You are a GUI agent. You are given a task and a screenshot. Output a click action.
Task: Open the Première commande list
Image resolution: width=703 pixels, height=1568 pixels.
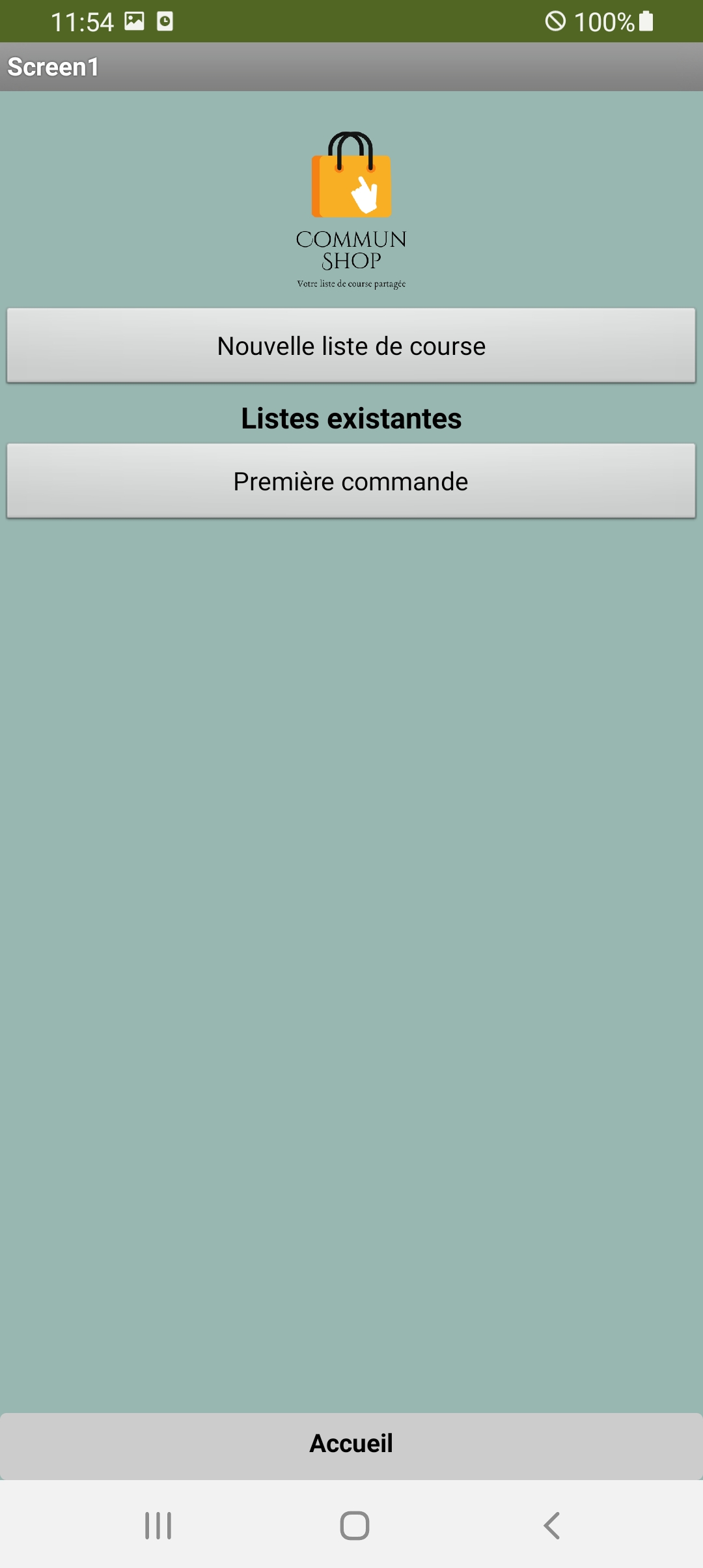point(351,481)
